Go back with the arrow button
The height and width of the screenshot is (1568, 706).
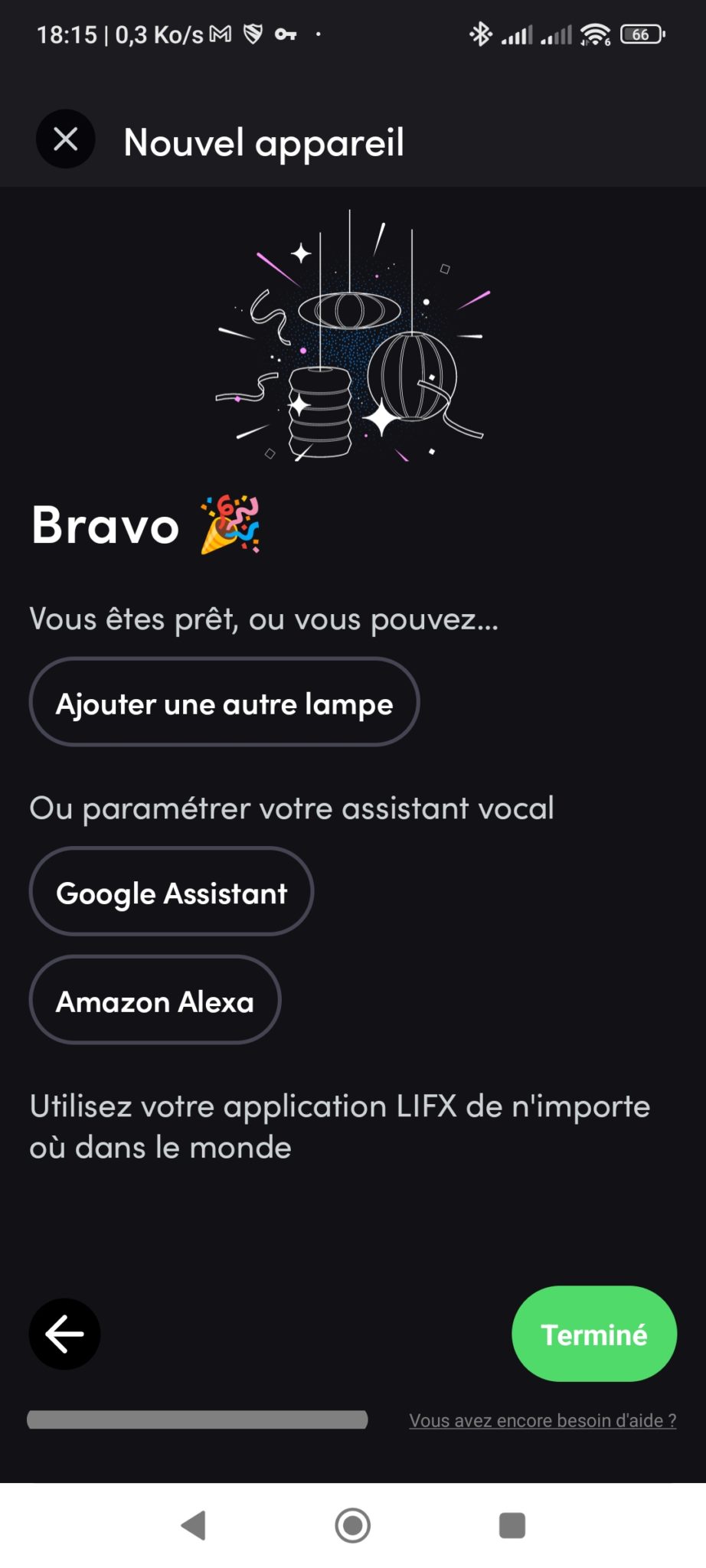[x=64, y=1334]
